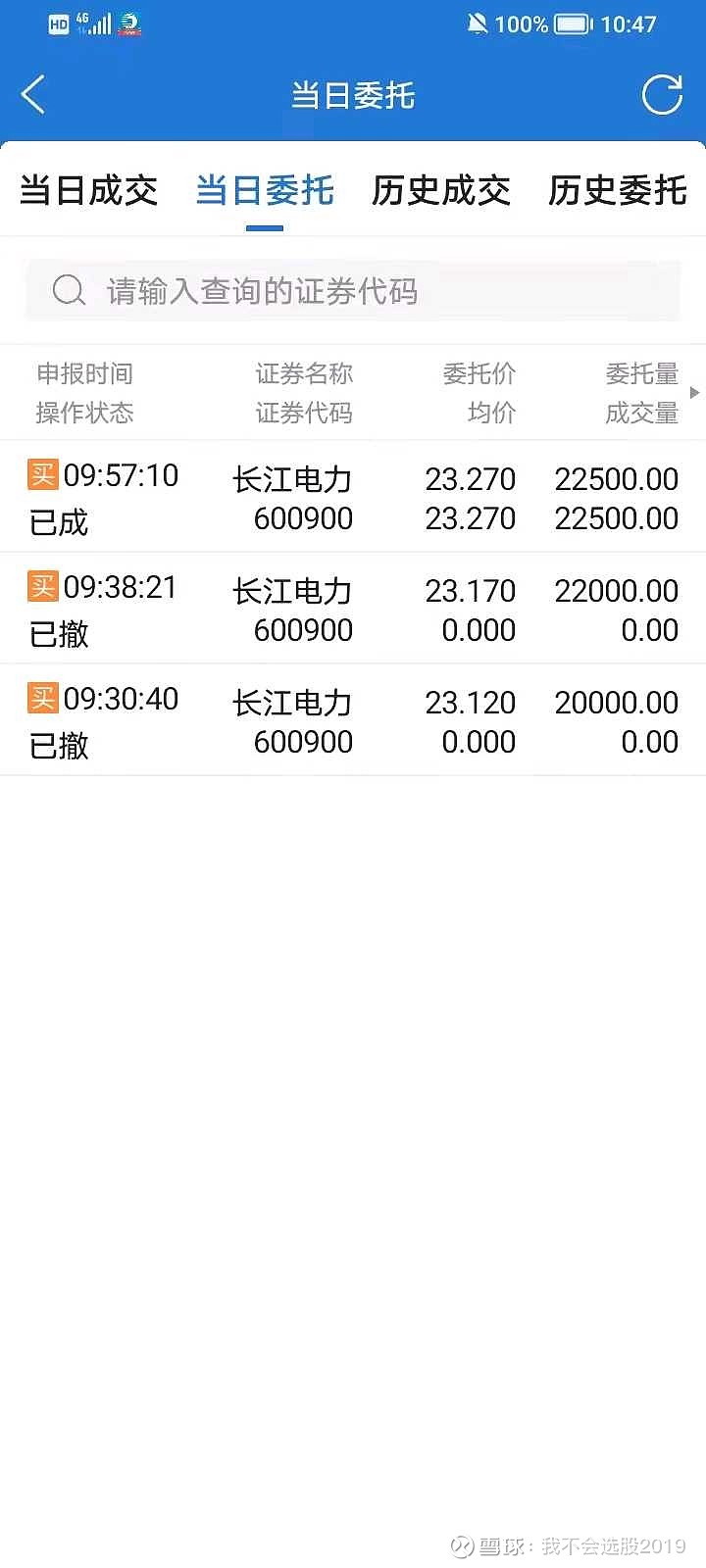This screenshot has width=706, height=1568.
Task: Open the 历史成交 tab
Action: click(x=441, y=190)
